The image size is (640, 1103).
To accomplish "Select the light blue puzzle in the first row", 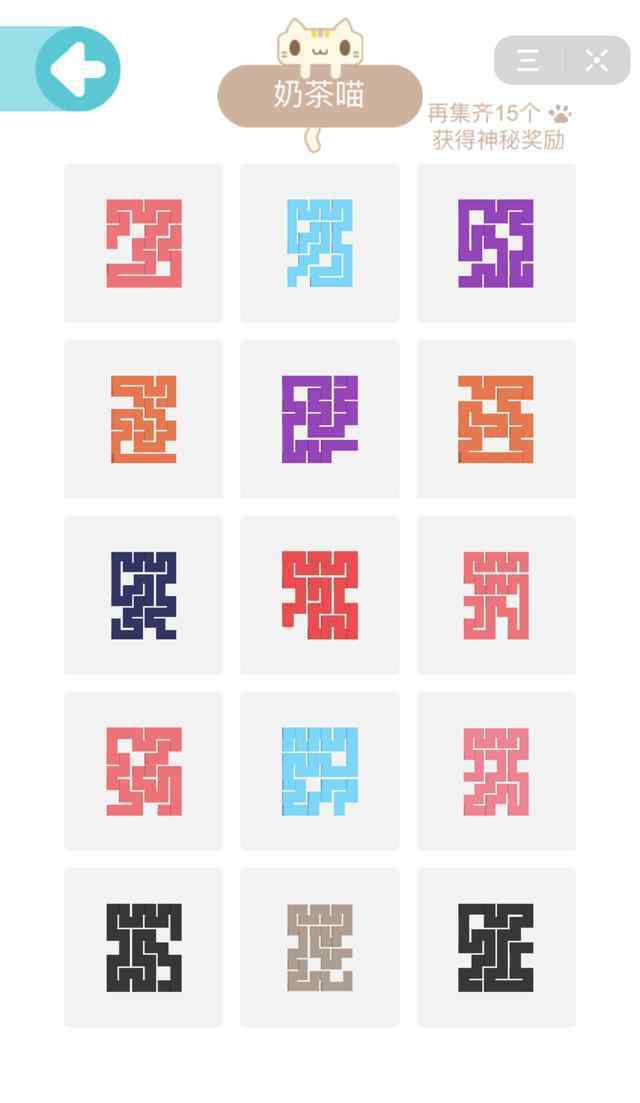I will pyautogui.click(x=320, y=243).
